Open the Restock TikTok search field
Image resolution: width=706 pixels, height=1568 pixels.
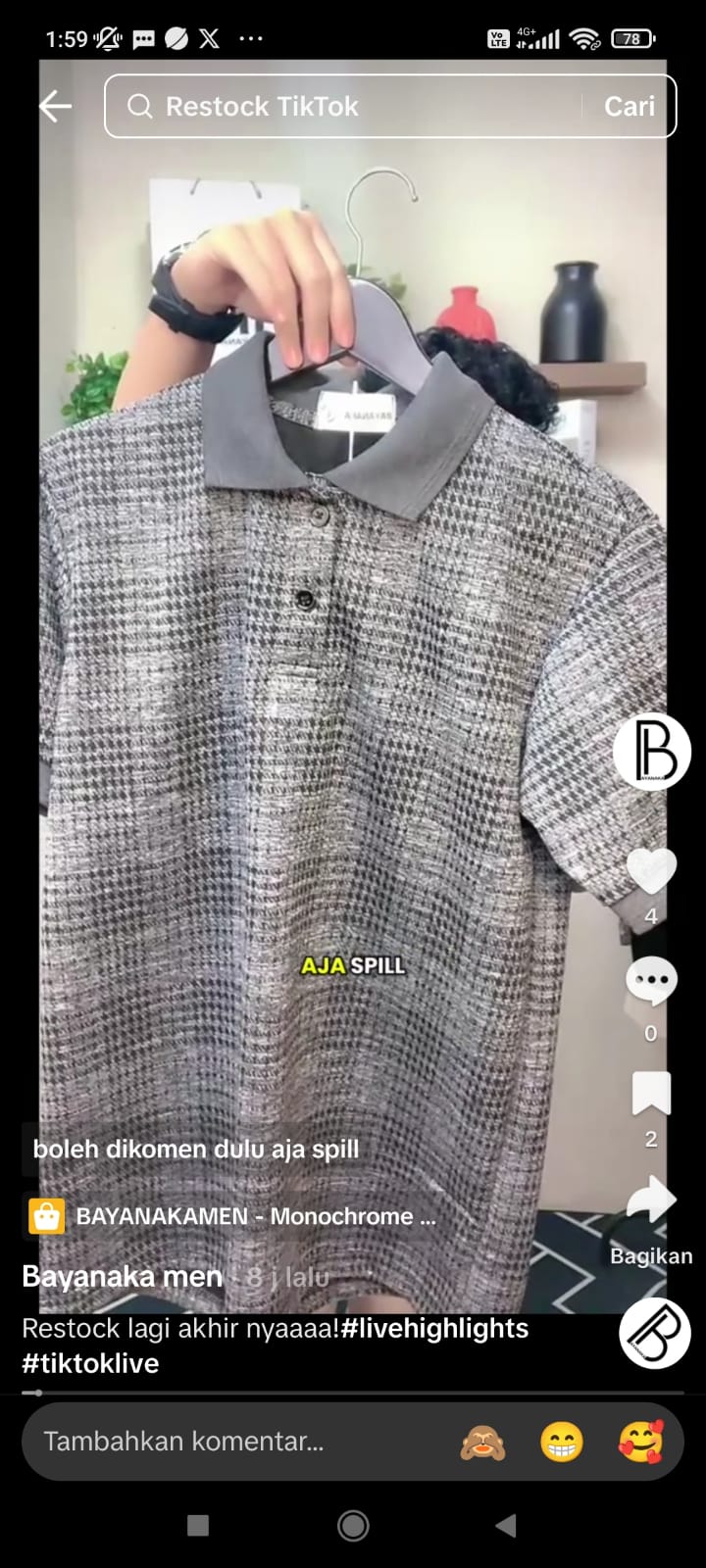point(343,106)
